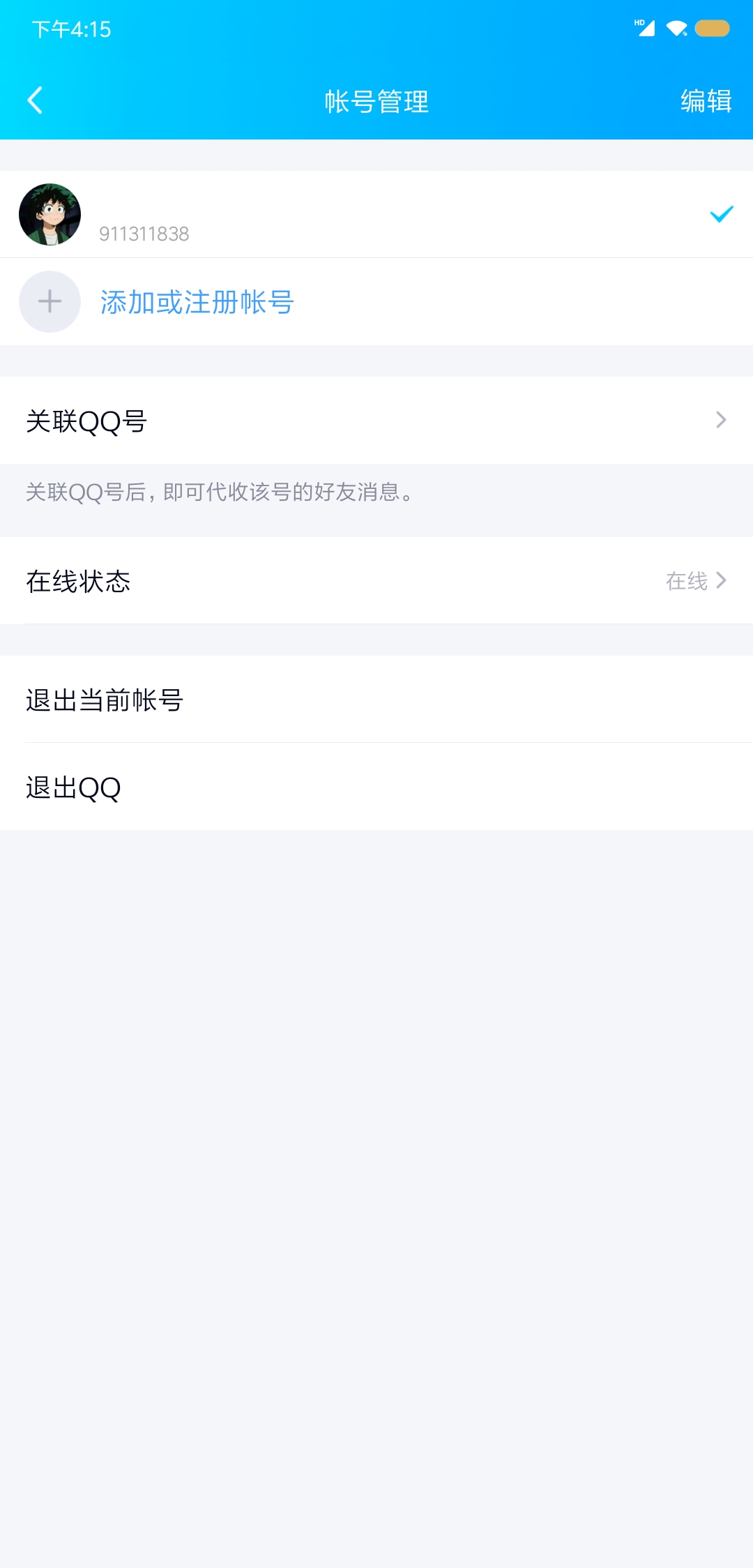Open the 关联QQ号 row
The image size is (753, 1568).
[376, 420]
